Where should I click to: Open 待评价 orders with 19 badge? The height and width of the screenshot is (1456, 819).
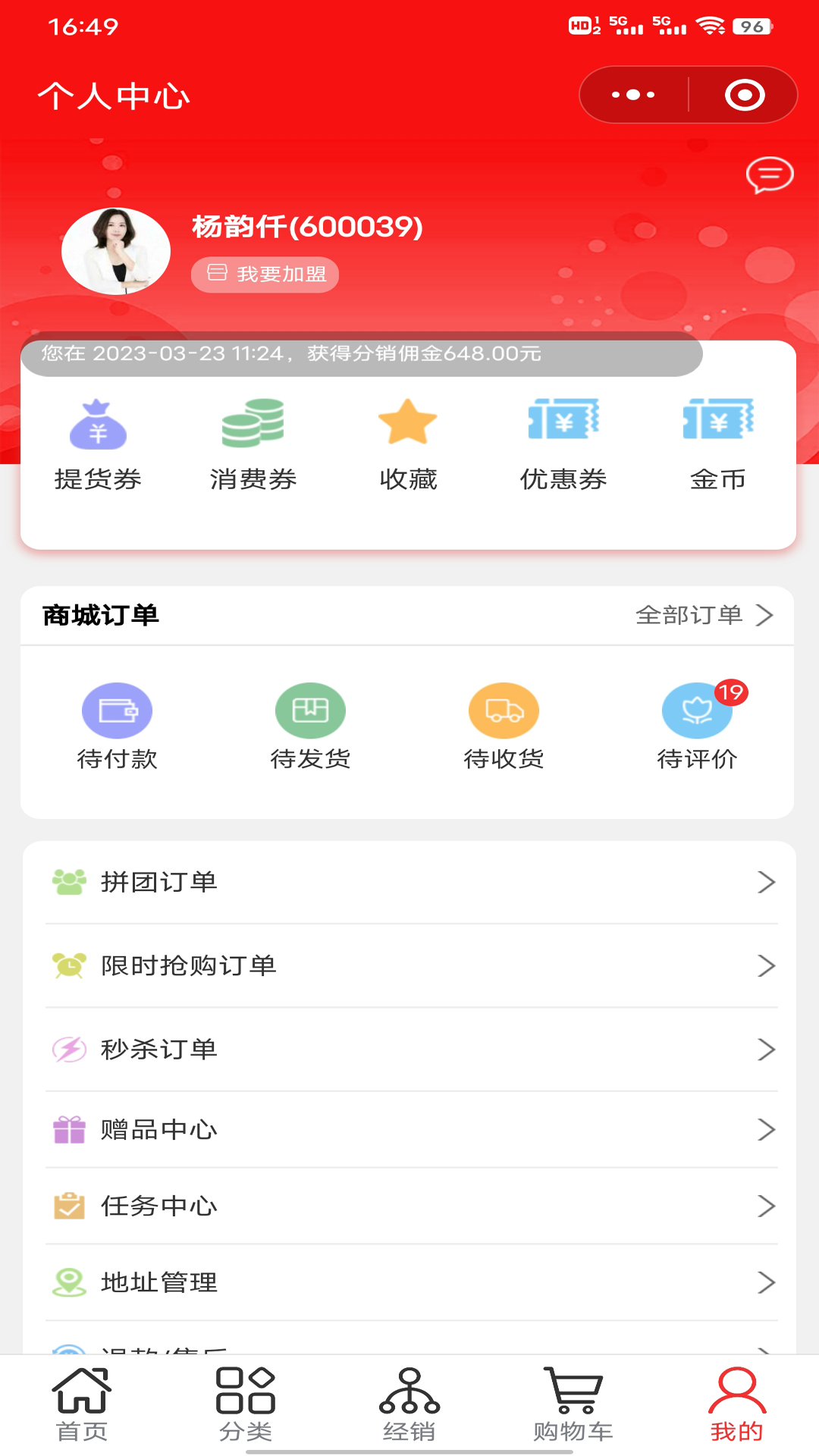coord(698,724)
